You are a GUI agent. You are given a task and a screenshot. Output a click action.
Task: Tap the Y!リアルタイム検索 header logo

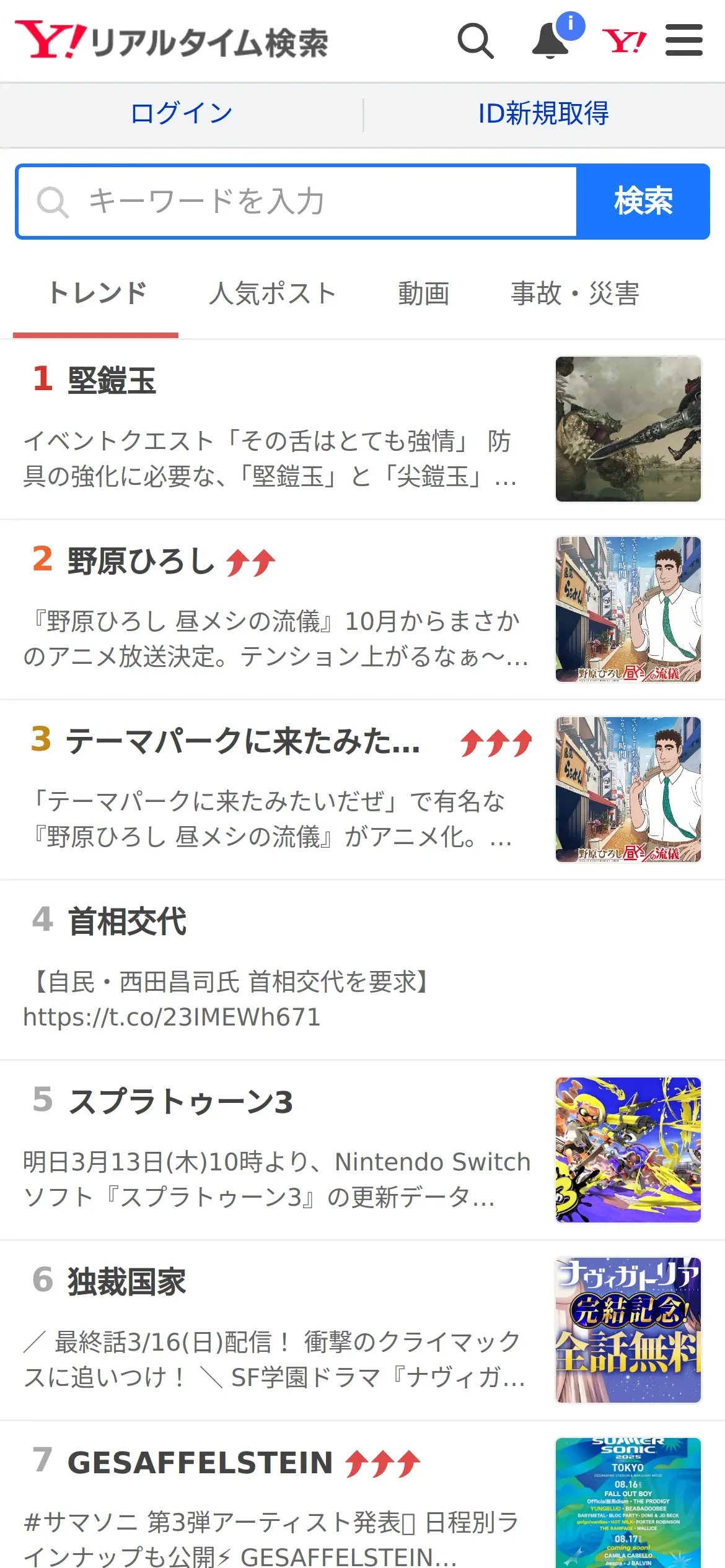point(172,41)
